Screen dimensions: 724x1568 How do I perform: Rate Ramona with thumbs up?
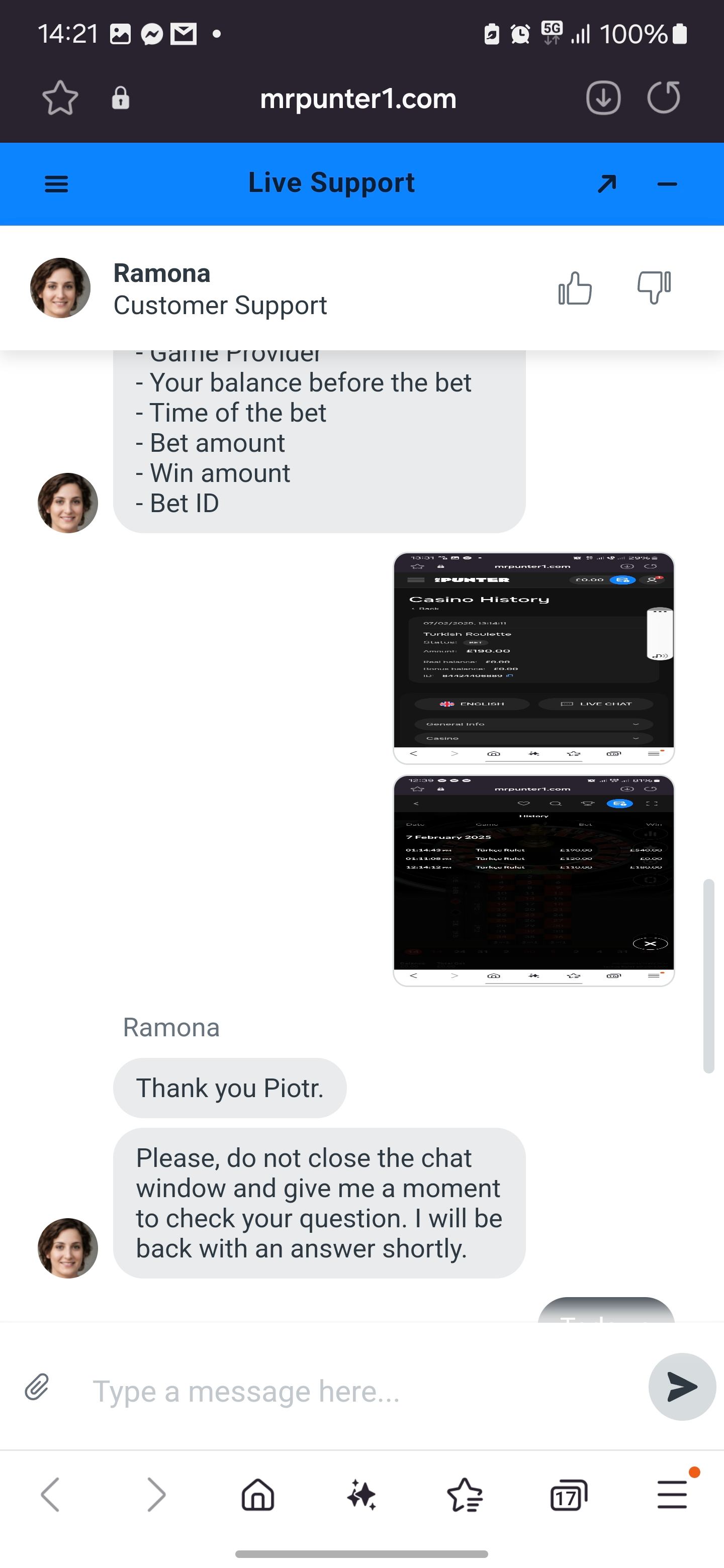coord(575,288)
